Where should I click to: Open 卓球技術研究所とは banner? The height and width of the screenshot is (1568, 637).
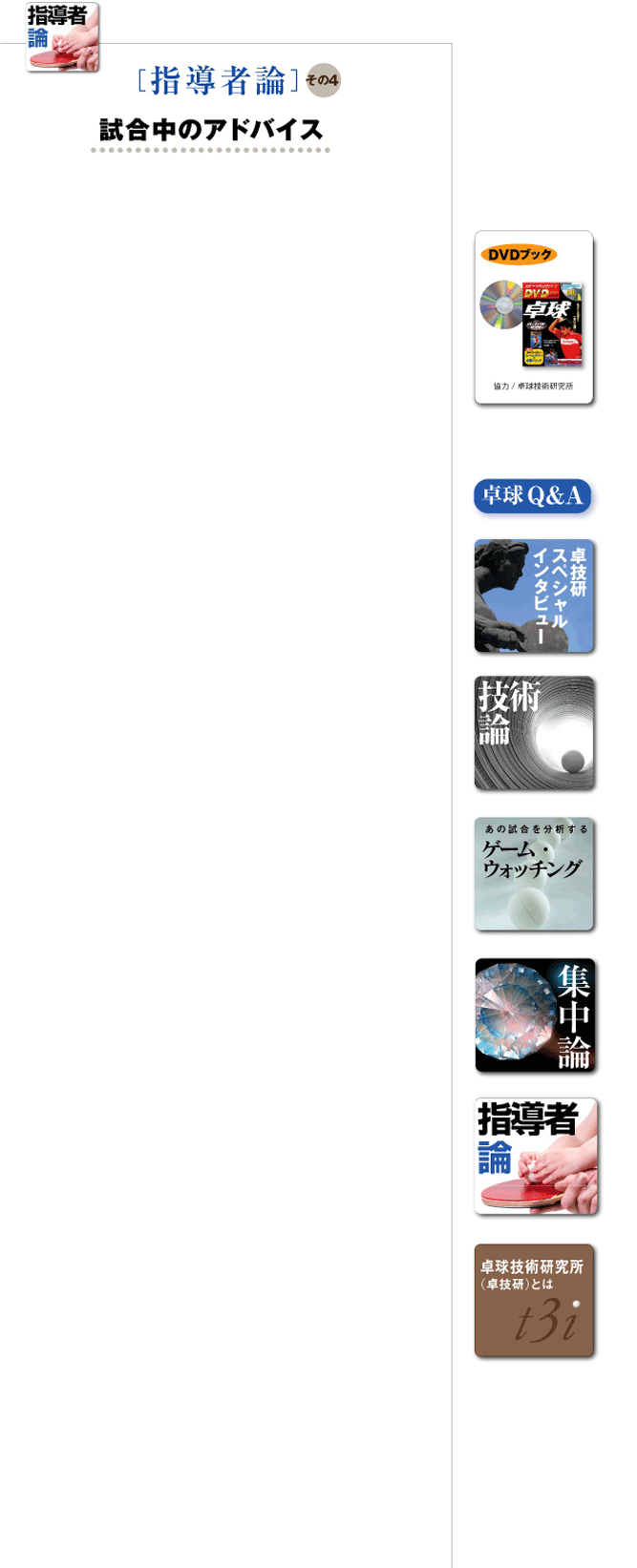[534, 1300]
